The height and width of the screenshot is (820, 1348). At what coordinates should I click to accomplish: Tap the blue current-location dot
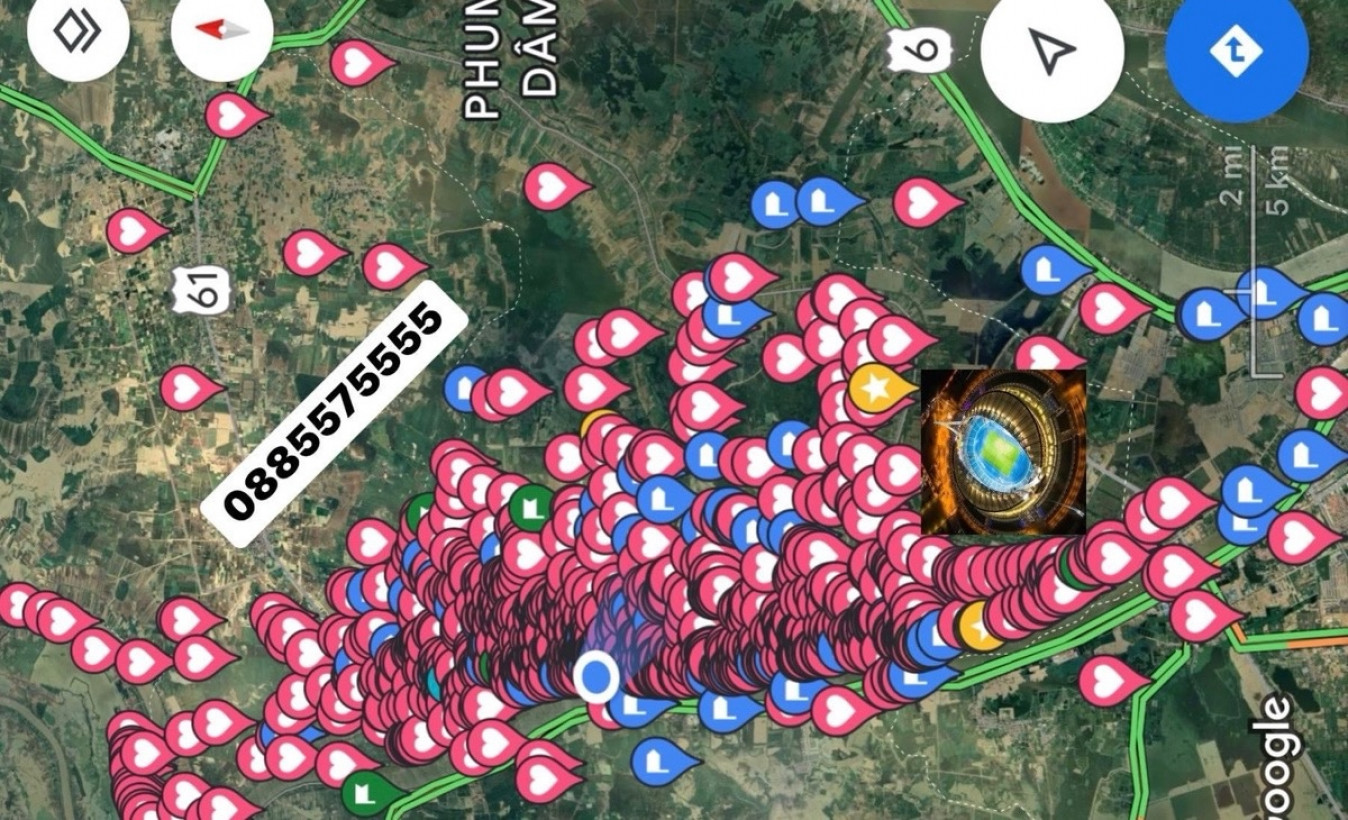coord(597,677)
